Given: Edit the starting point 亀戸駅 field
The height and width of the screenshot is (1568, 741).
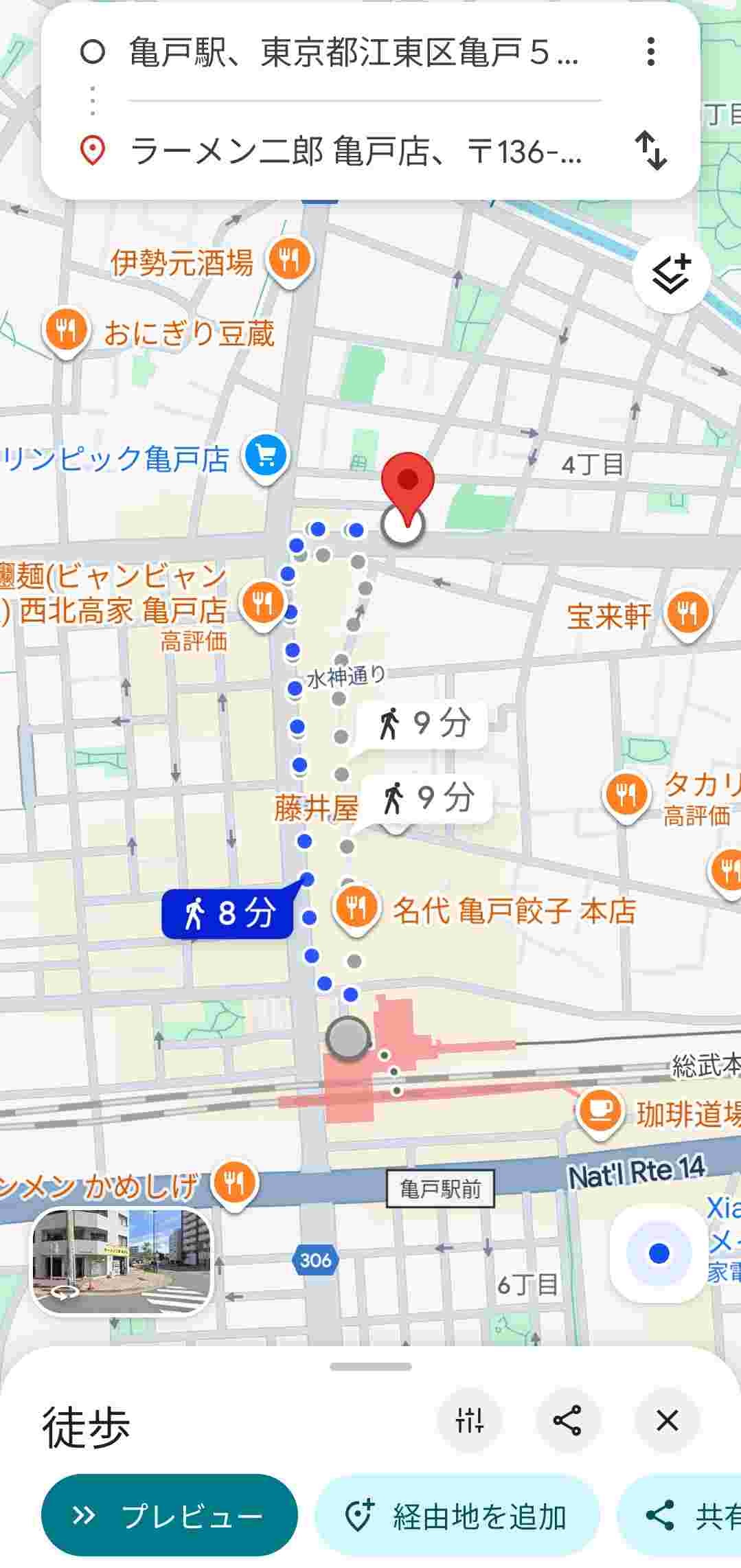Looking at the screenshot, I should [354, 52].
